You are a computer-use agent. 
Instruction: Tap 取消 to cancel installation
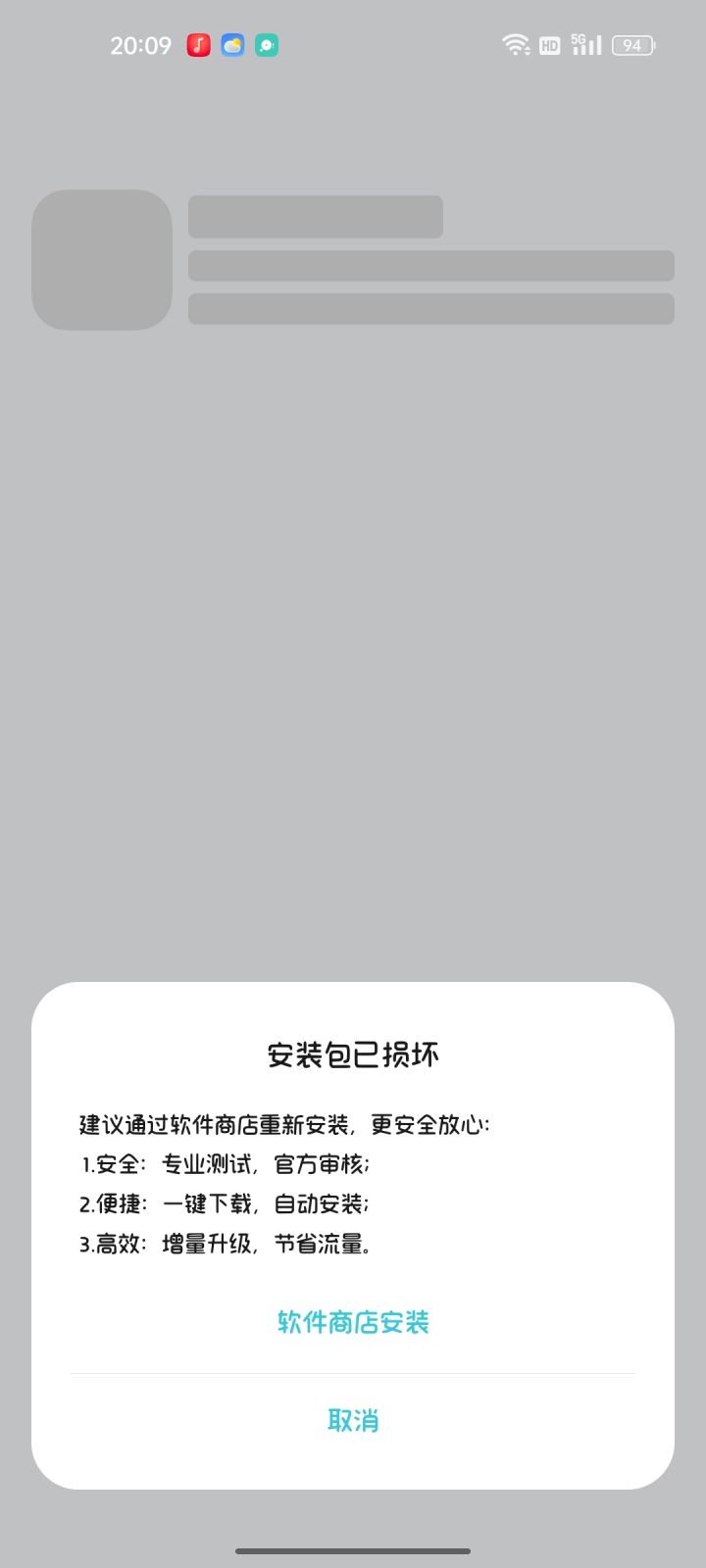coord(354,1420)
